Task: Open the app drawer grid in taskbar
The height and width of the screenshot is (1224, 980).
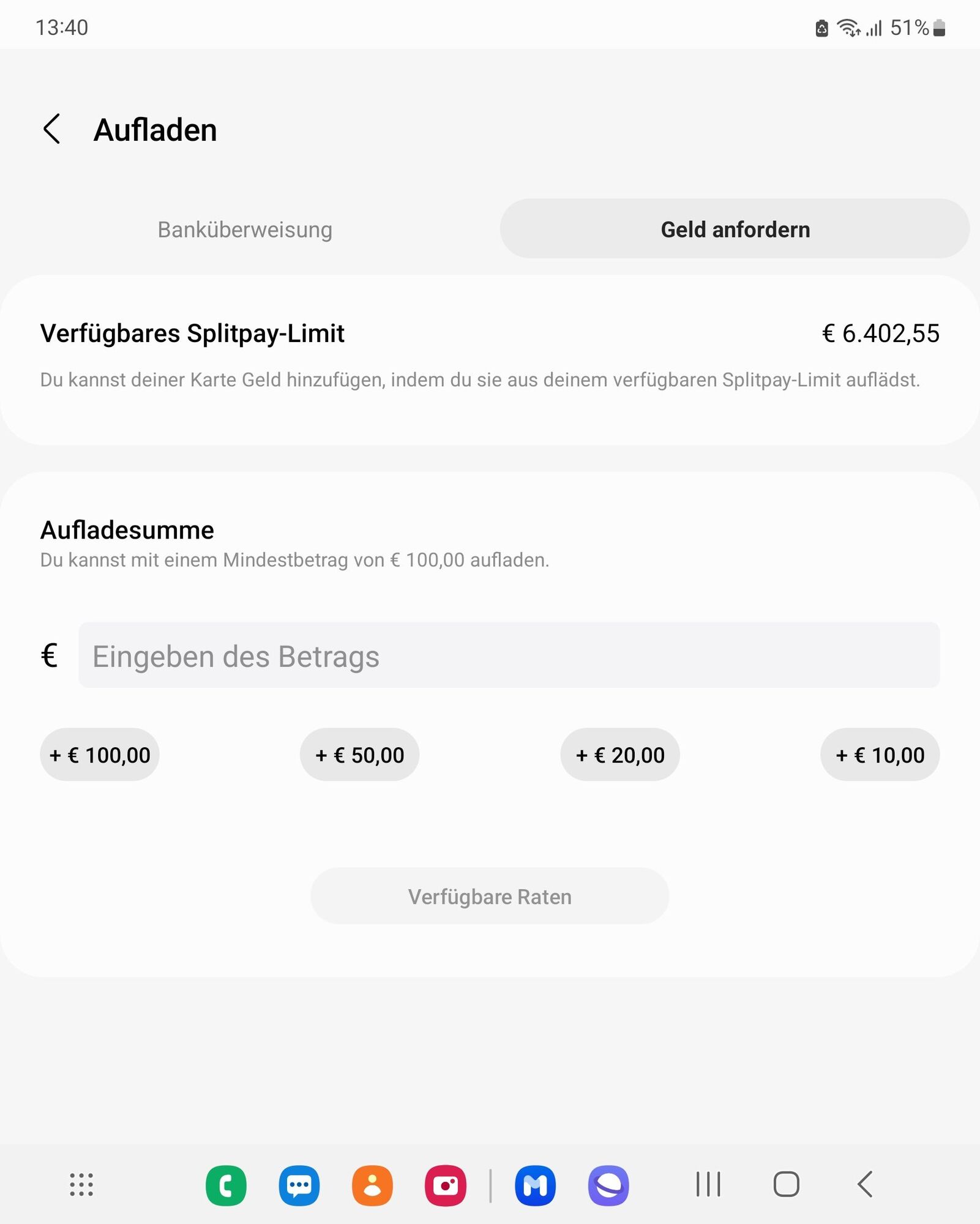Action: pyautogui.click(x=81, y=1185)
